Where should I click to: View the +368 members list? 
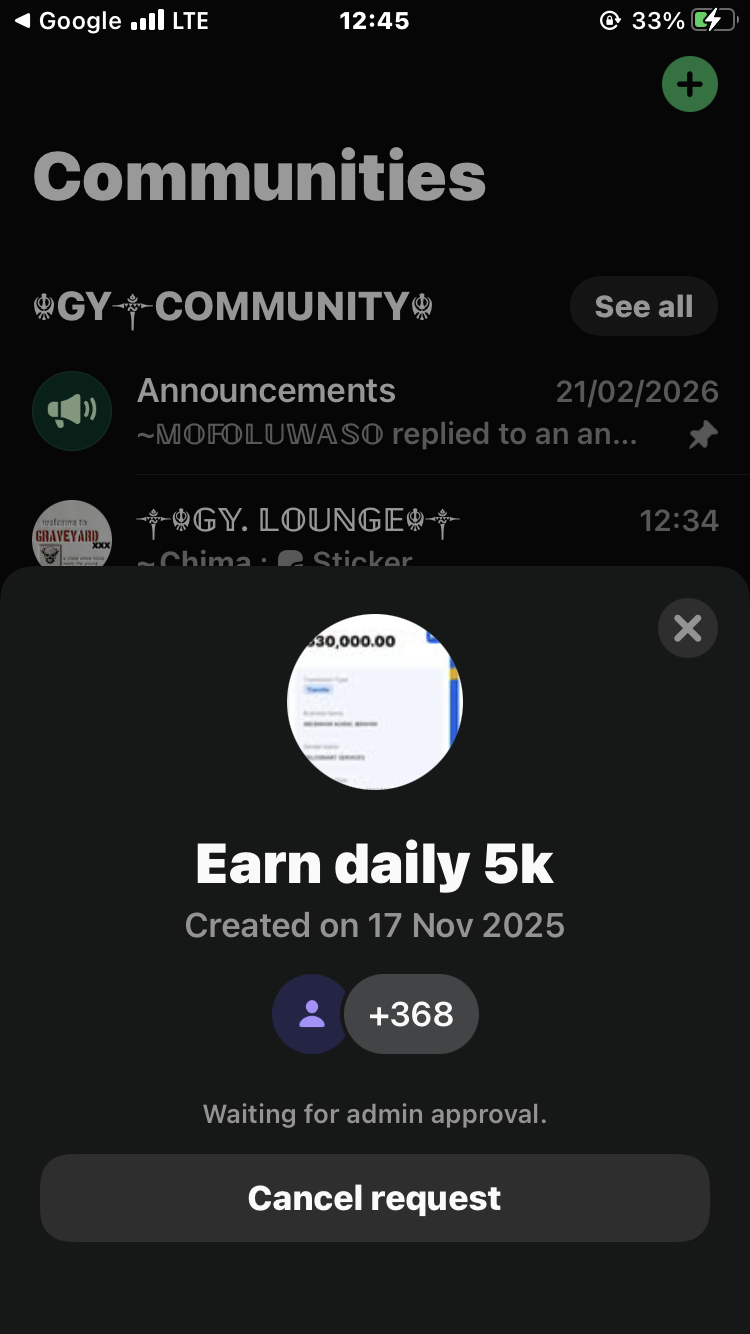click(411, 1014)
